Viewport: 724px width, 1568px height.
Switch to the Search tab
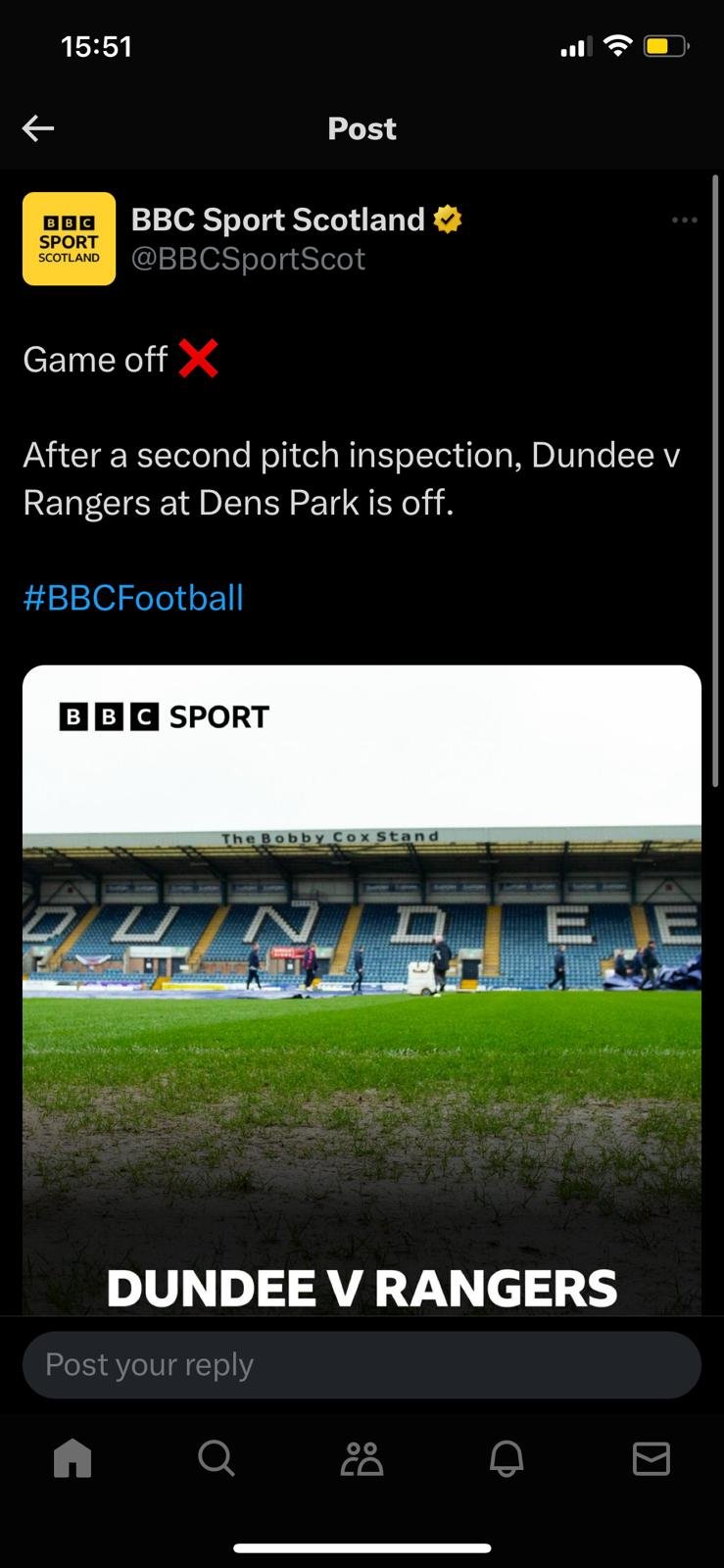[x=217, y=1458]
